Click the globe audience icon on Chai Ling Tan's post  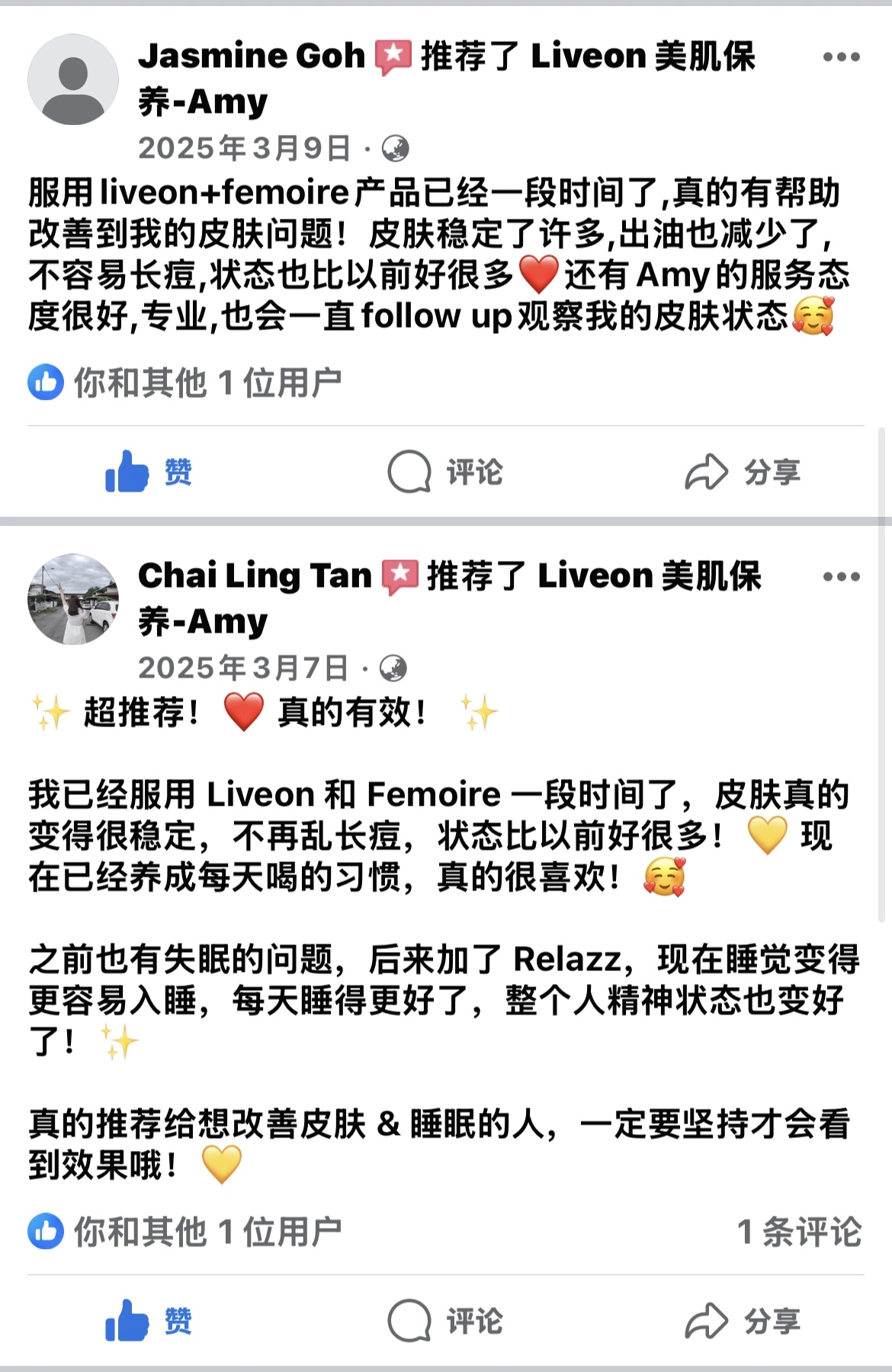coord(393,669)
